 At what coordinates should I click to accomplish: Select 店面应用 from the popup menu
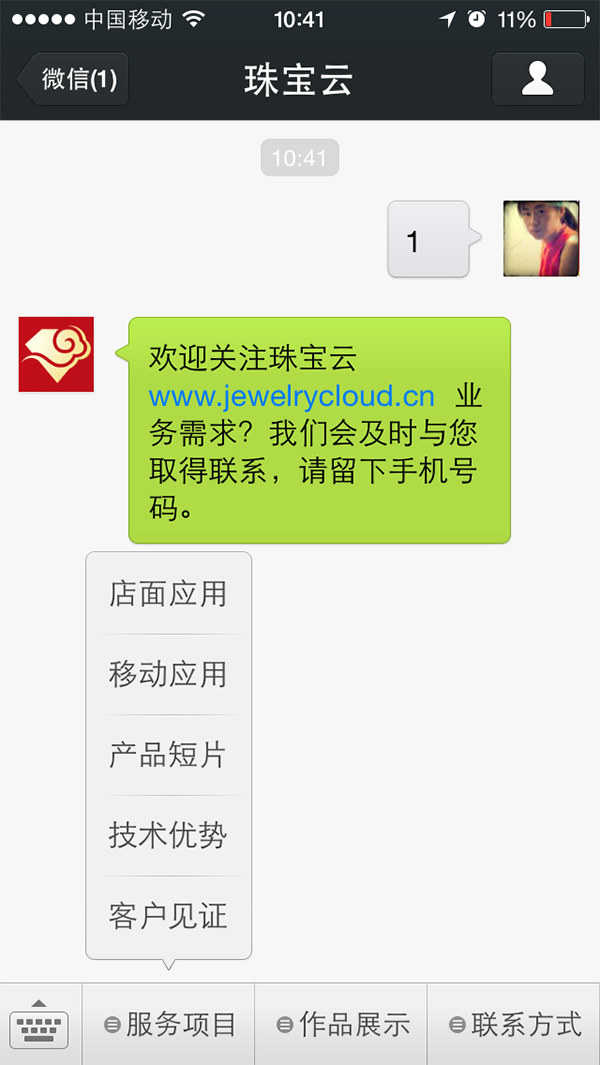[168, 594]
